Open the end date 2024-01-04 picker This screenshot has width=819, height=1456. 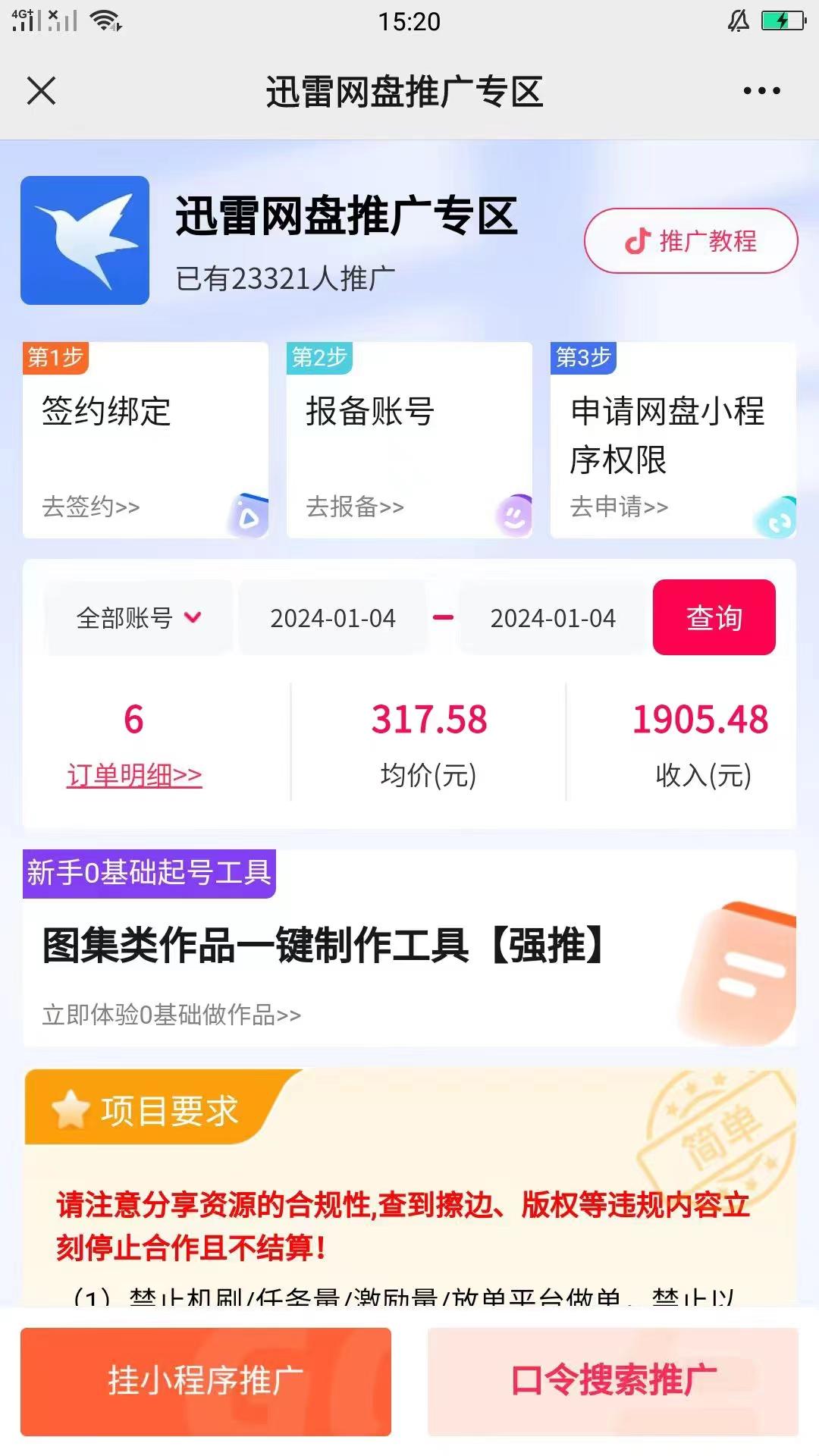click(x=554, y=617)
